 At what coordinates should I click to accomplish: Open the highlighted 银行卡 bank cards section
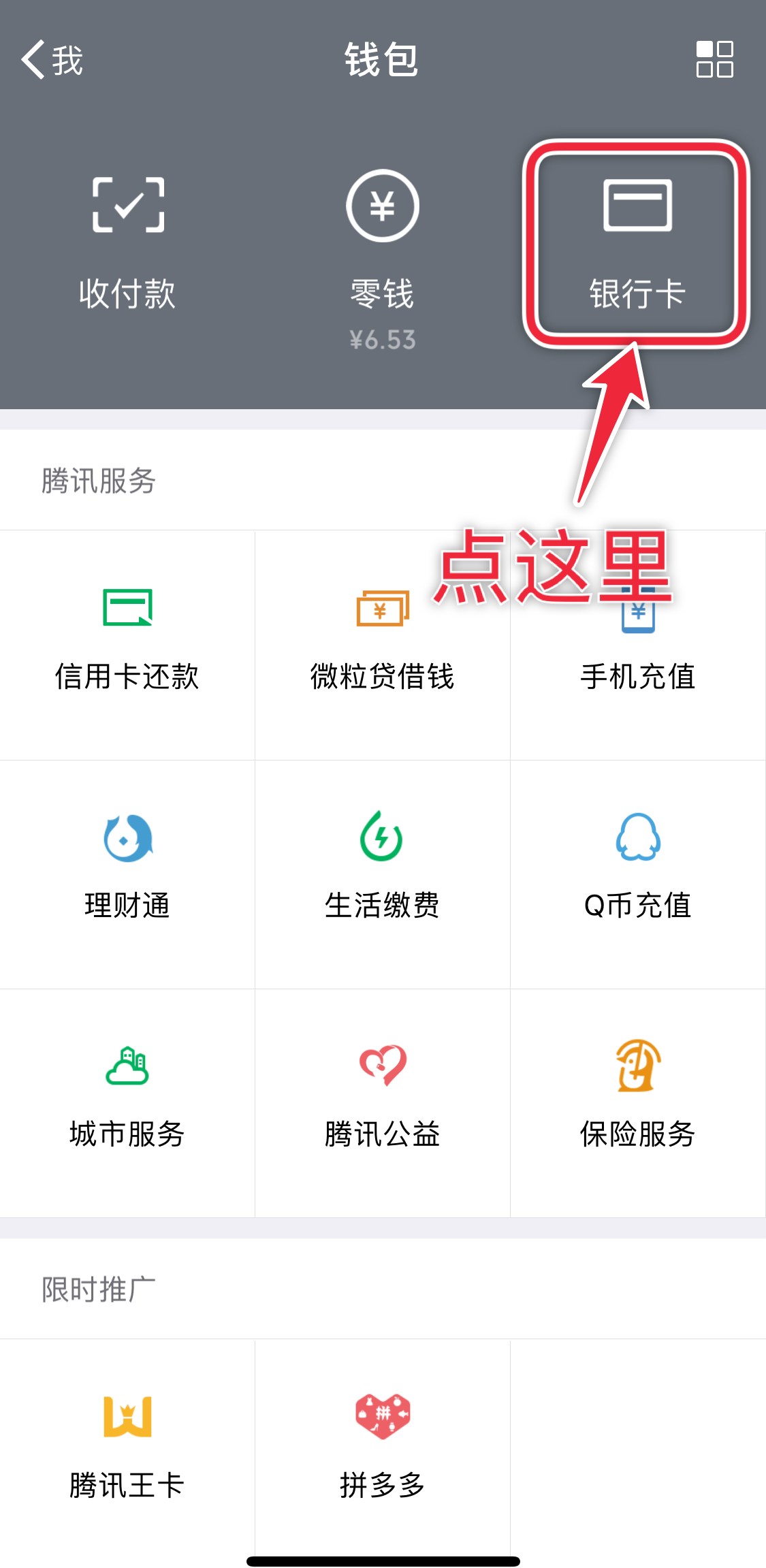(x=638, y=238)
